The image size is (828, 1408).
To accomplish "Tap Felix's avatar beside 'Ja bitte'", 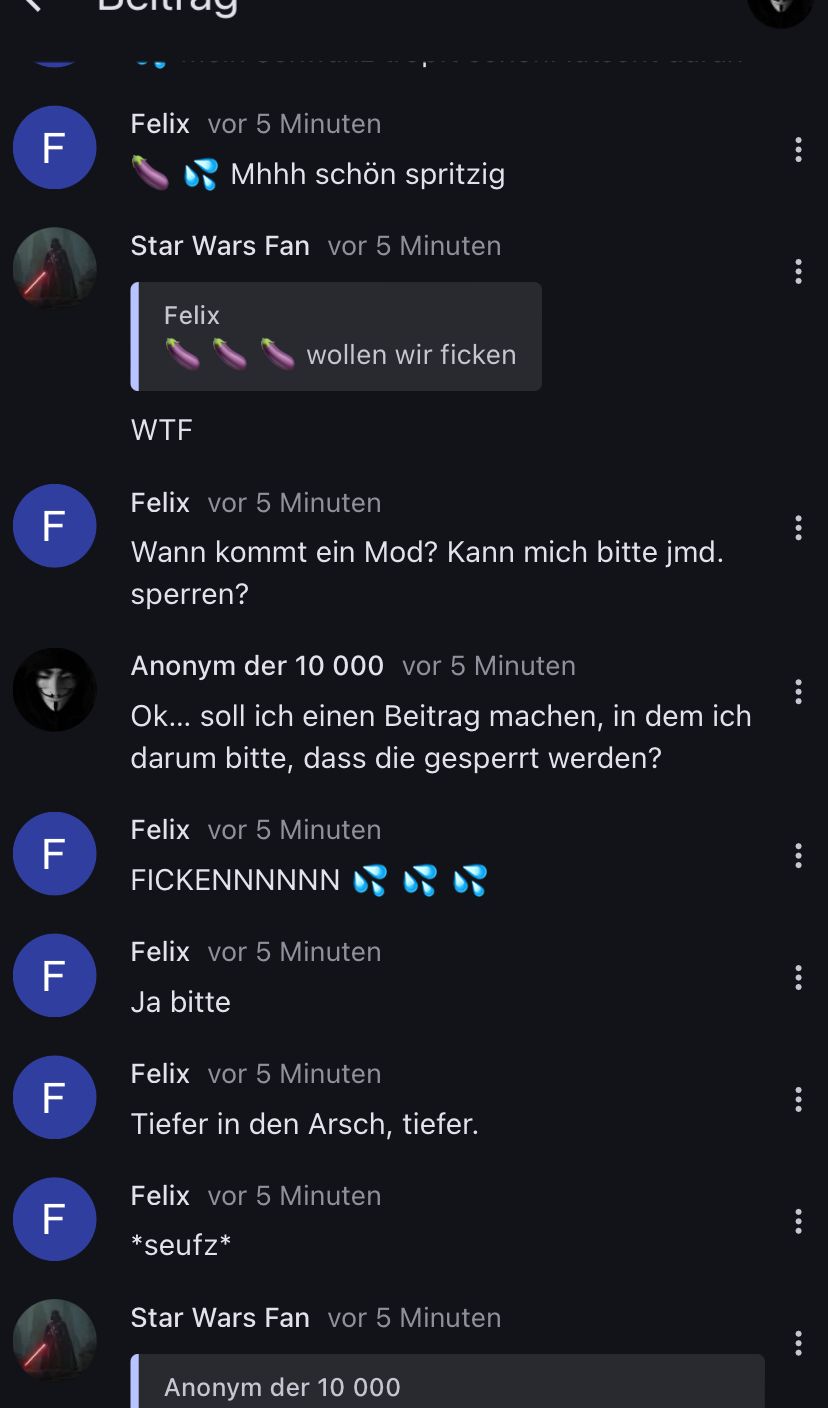I will (x=54, y=976).
